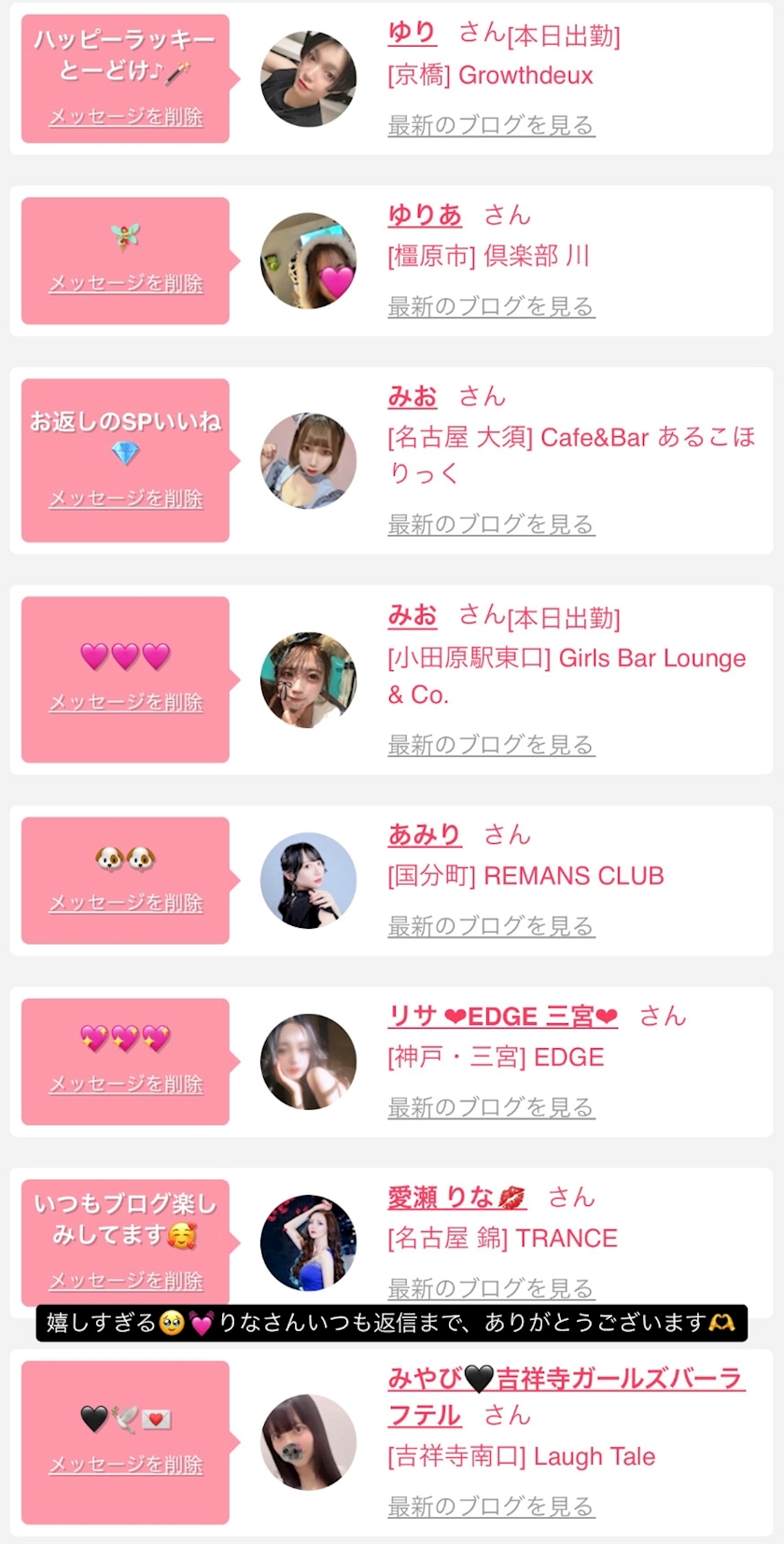
Task: Open みやび 吉祥寺ガールズバーラフテル profile link
Action: tap(565, 1379)
